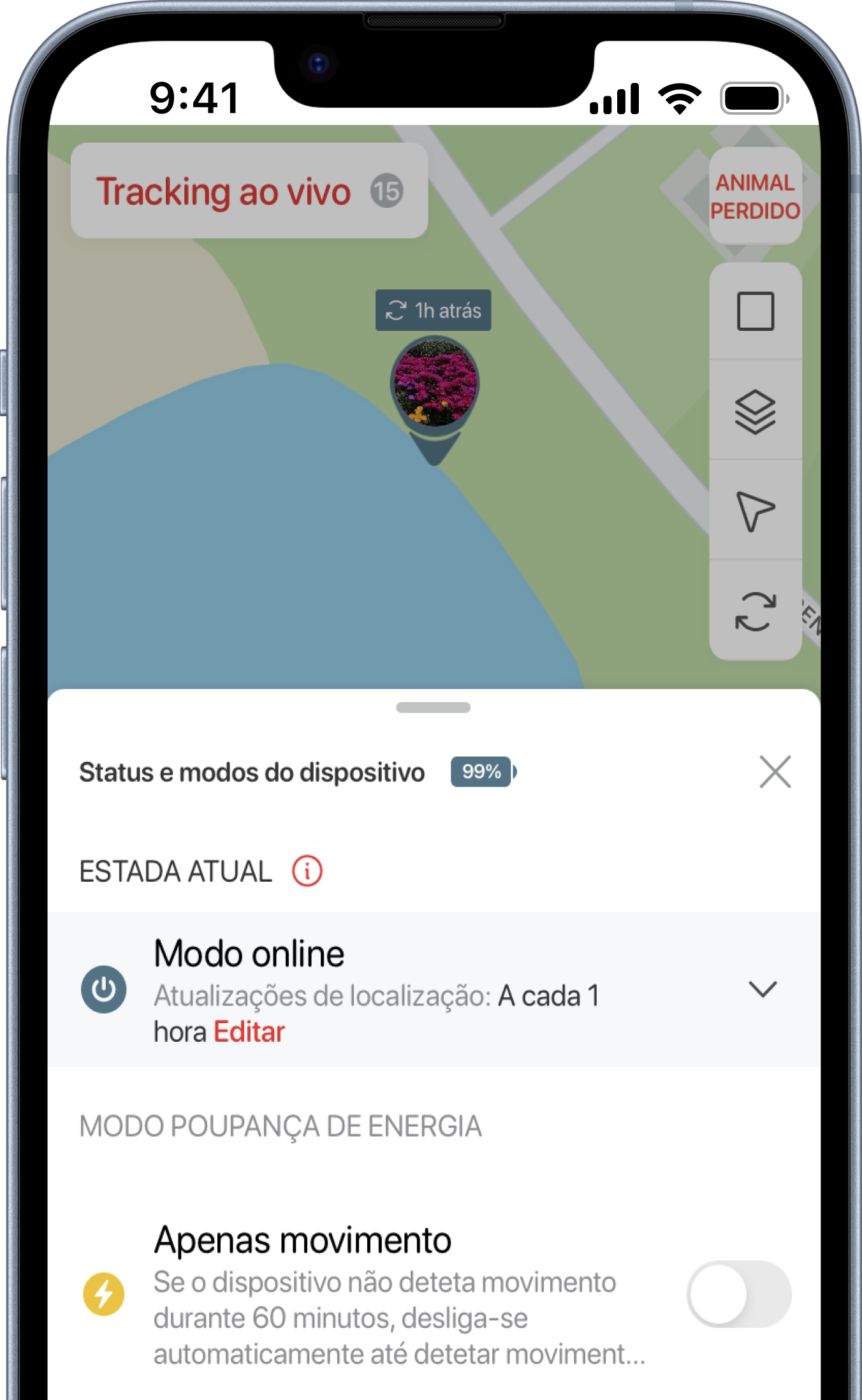The width and height of the screenshot is (862, 1400).
Task: Center map on my location arrow
Action: (x=756, y=511)
